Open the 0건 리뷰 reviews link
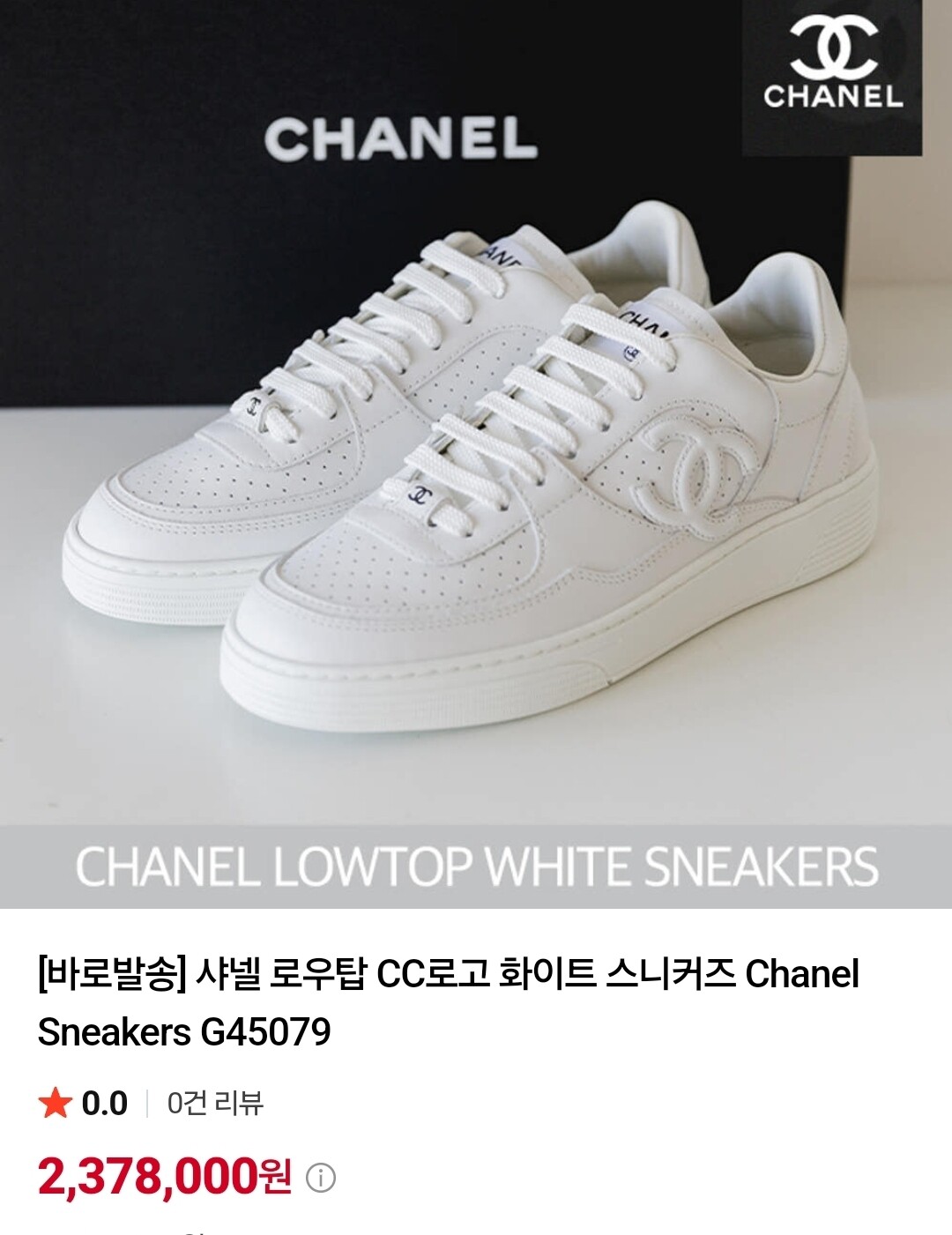This screenshot has height=1235, width=952. click(x=215, y=1103)
